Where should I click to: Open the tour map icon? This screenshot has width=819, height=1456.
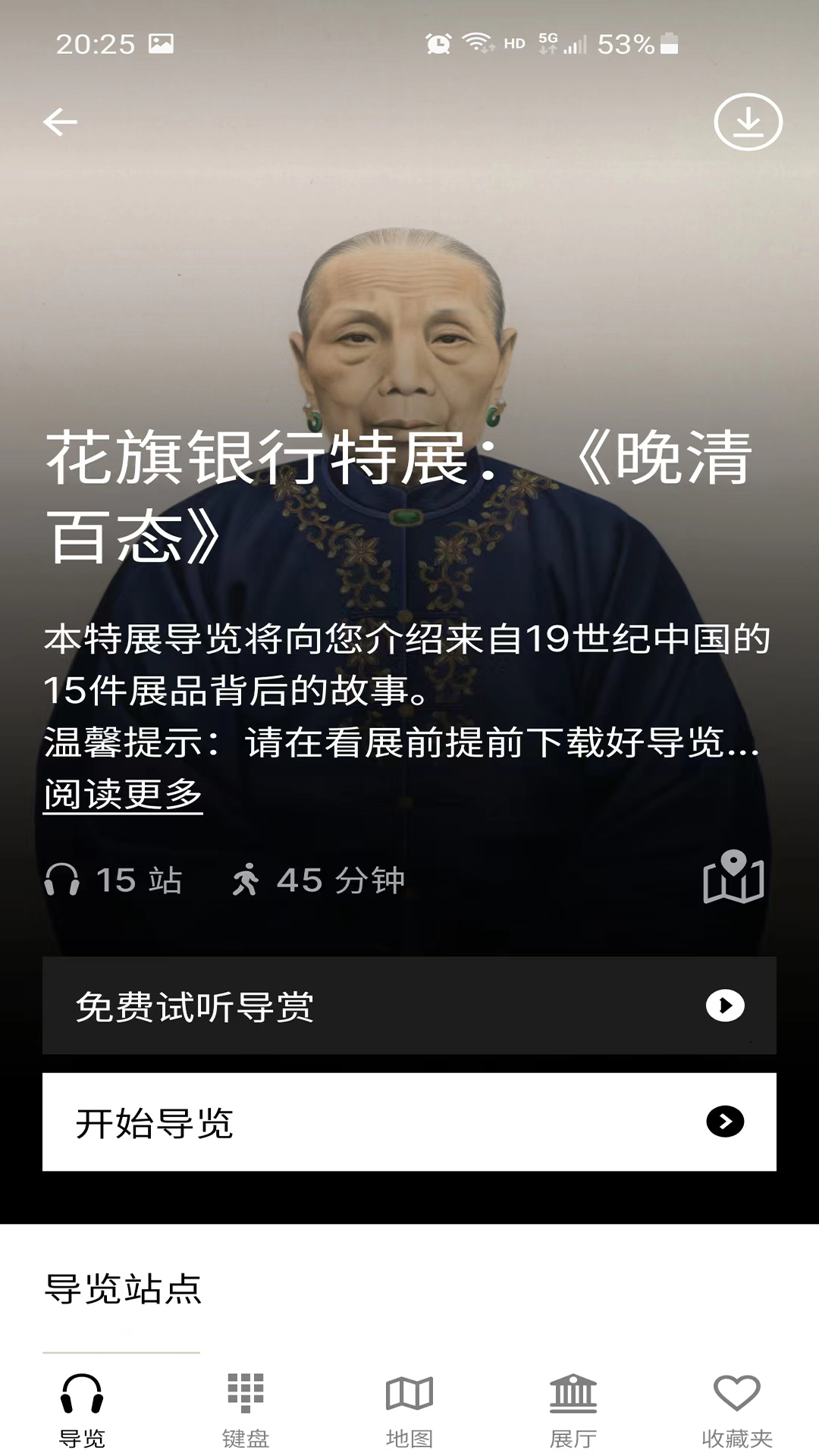coord(733,877)
